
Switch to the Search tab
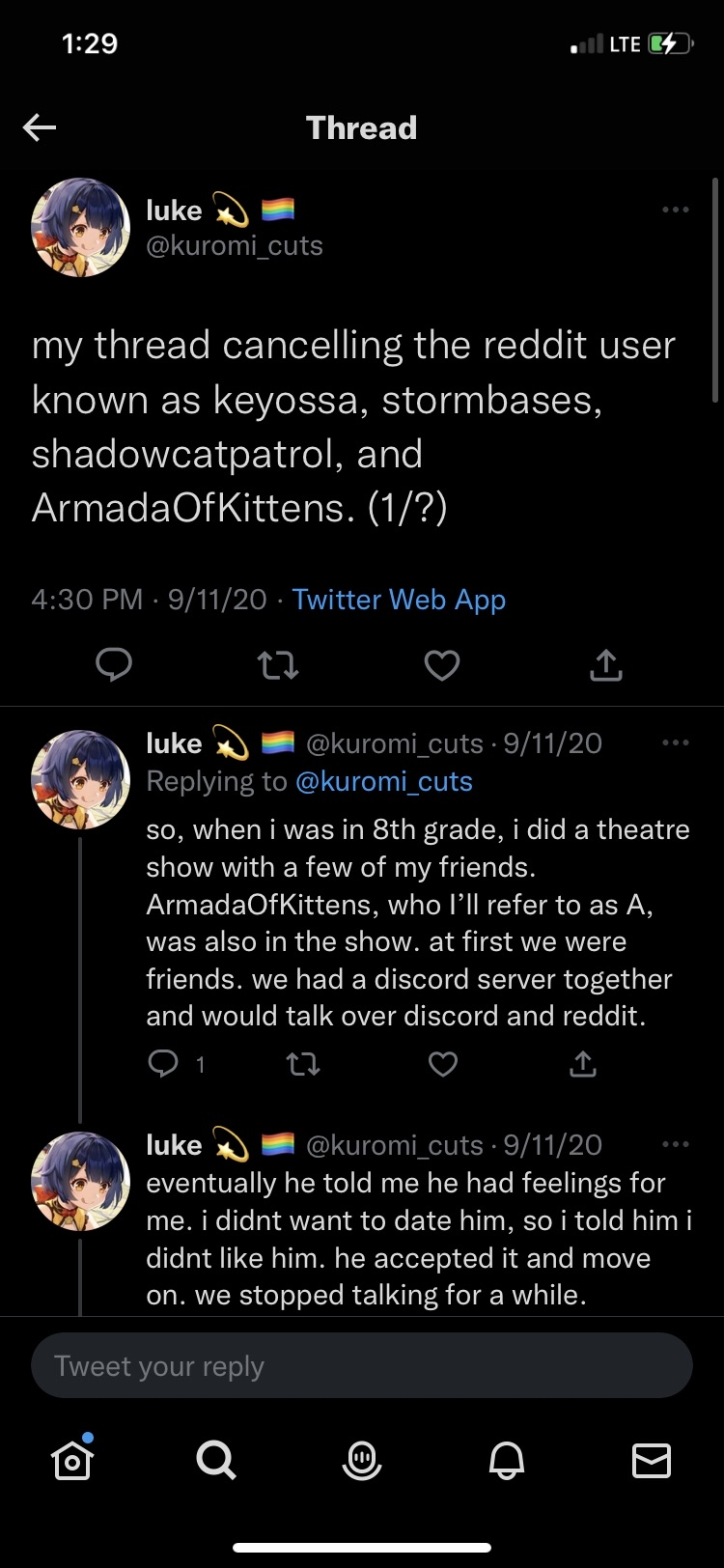[x=216, y=1460]
